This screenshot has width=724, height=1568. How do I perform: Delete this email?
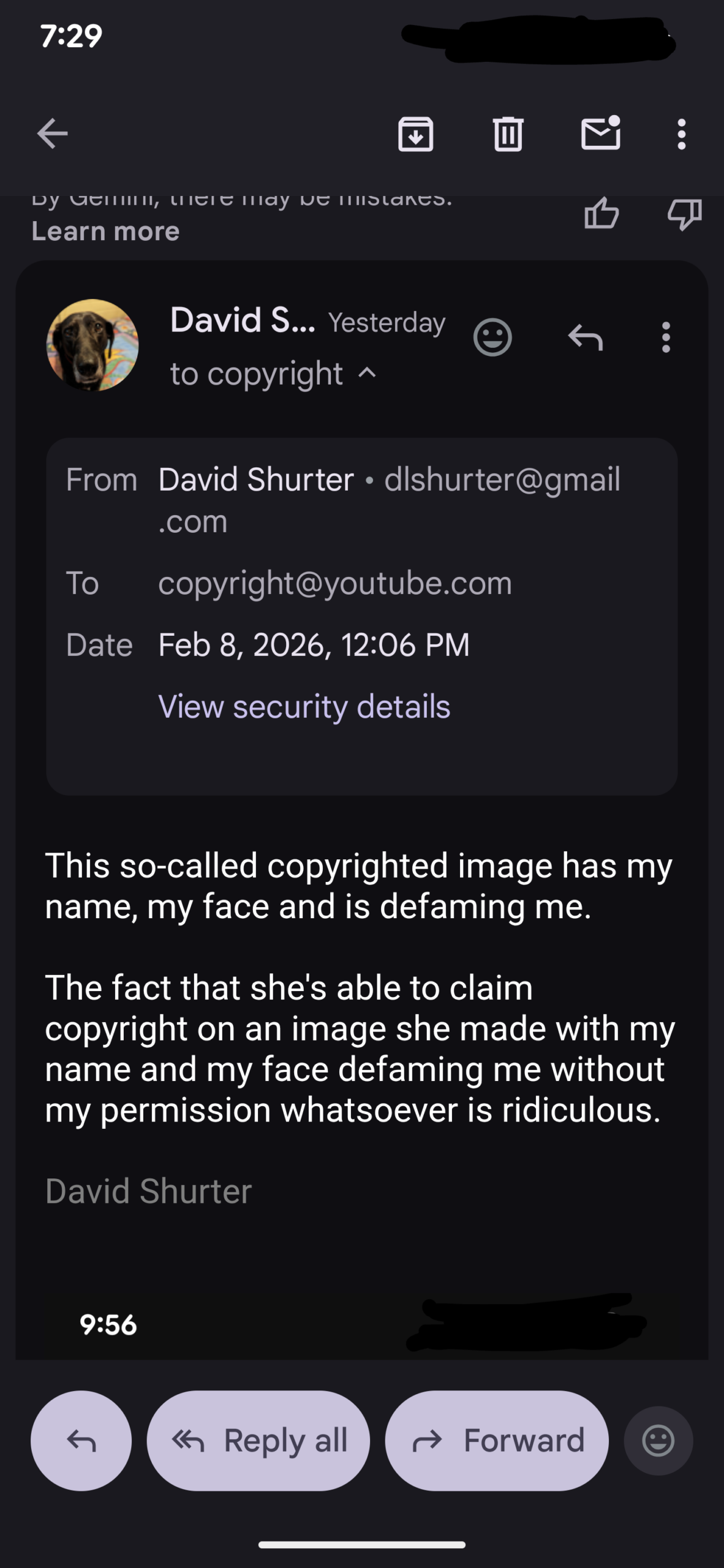(508, 134)
